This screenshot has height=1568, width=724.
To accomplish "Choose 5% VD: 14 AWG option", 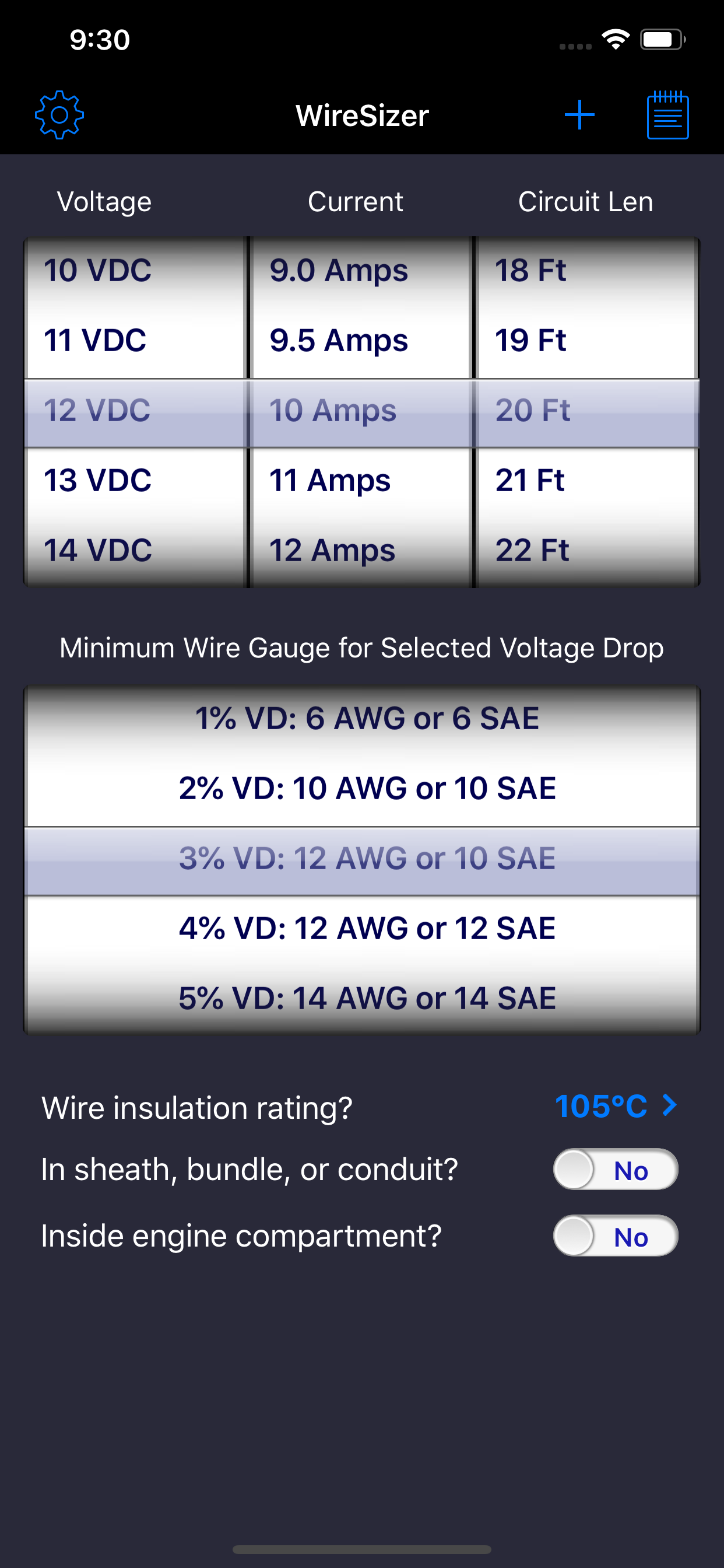I will (x=361, y=998).
